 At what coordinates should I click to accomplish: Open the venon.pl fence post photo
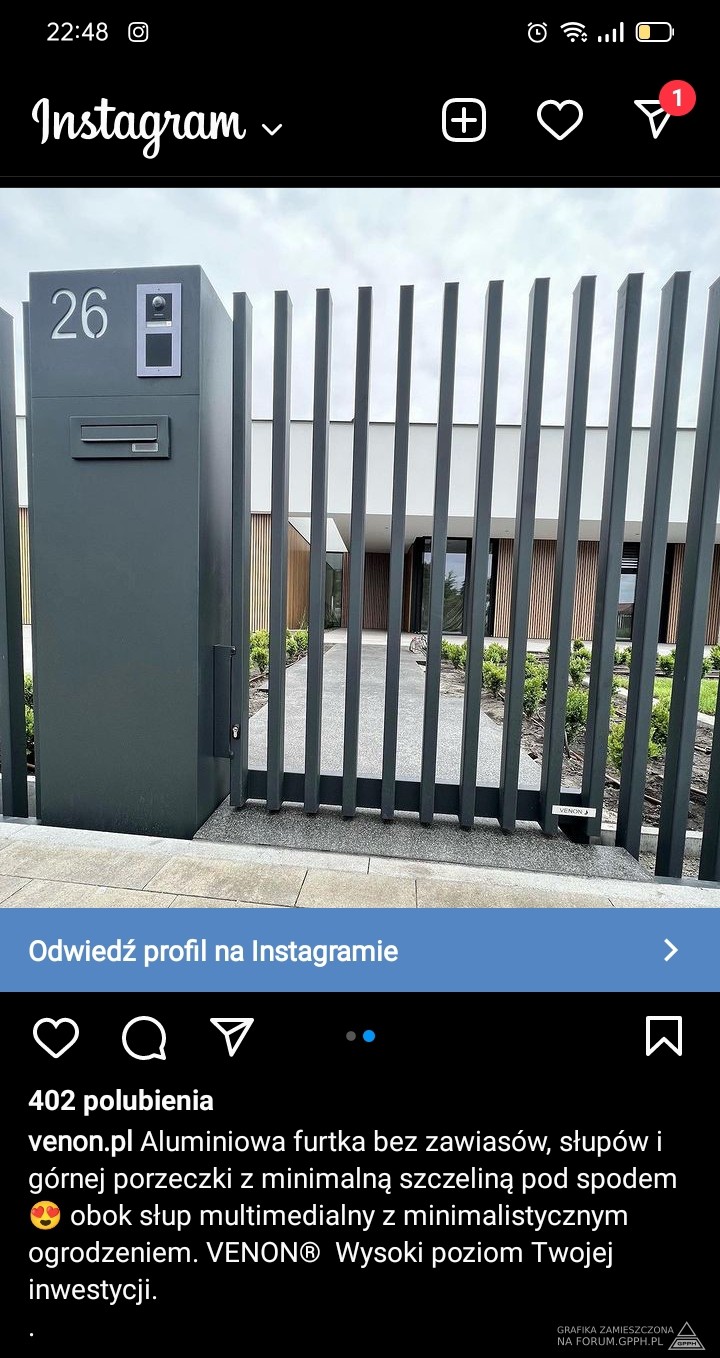click(360, 548)
